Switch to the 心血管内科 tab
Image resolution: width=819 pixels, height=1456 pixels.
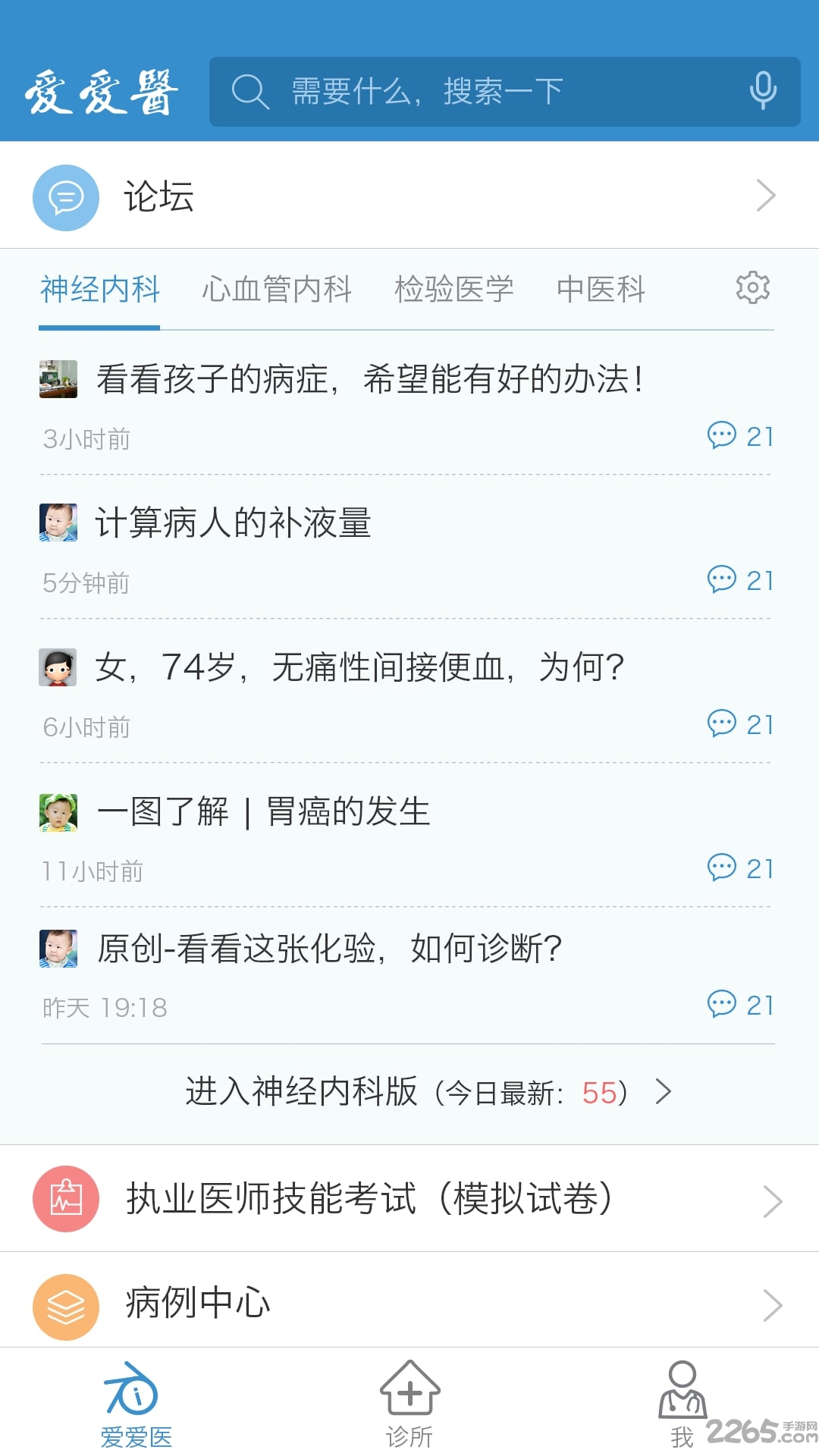[x=277, y=290]
